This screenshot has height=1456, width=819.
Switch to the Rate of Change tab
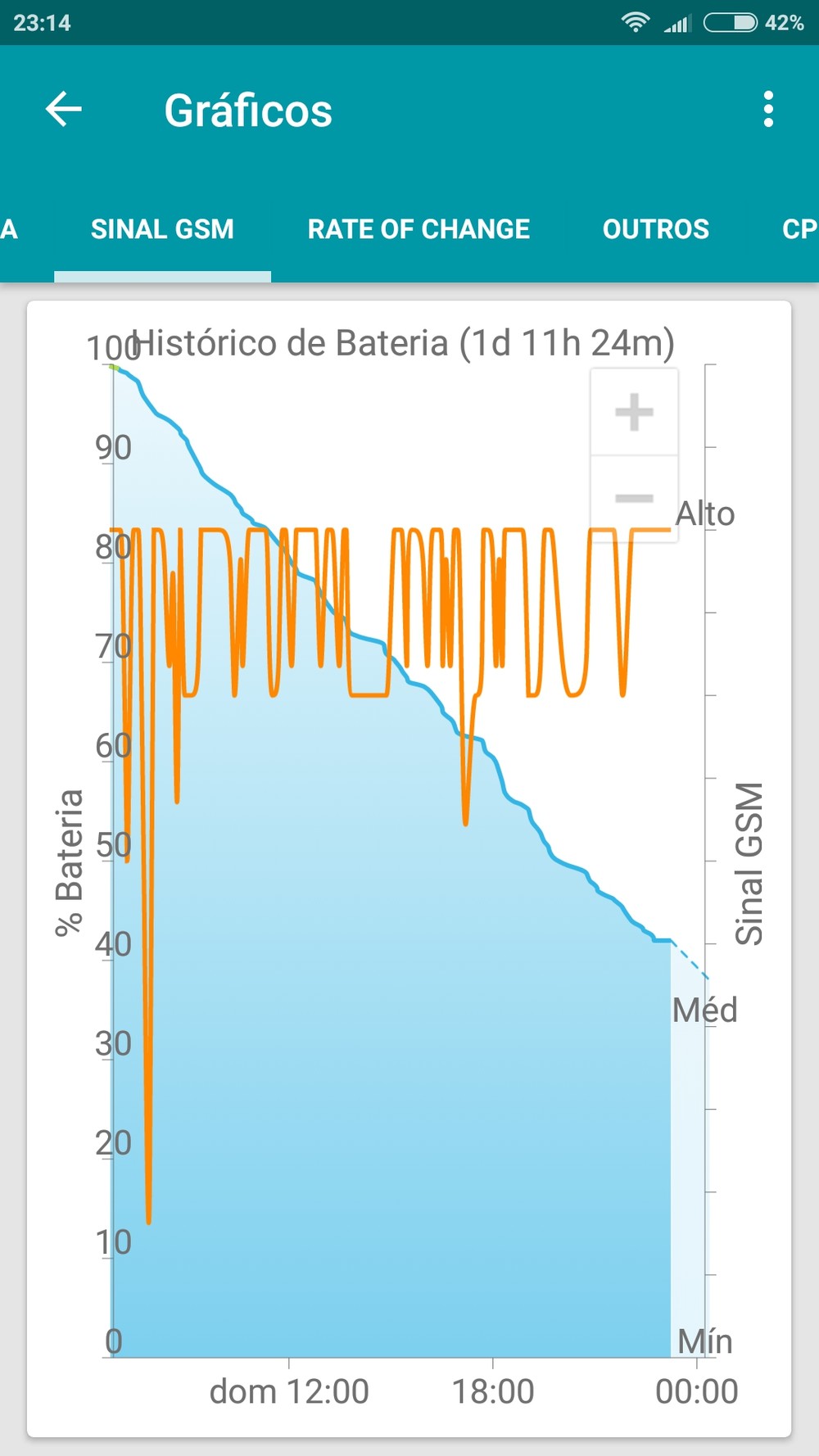pos(419,229)
